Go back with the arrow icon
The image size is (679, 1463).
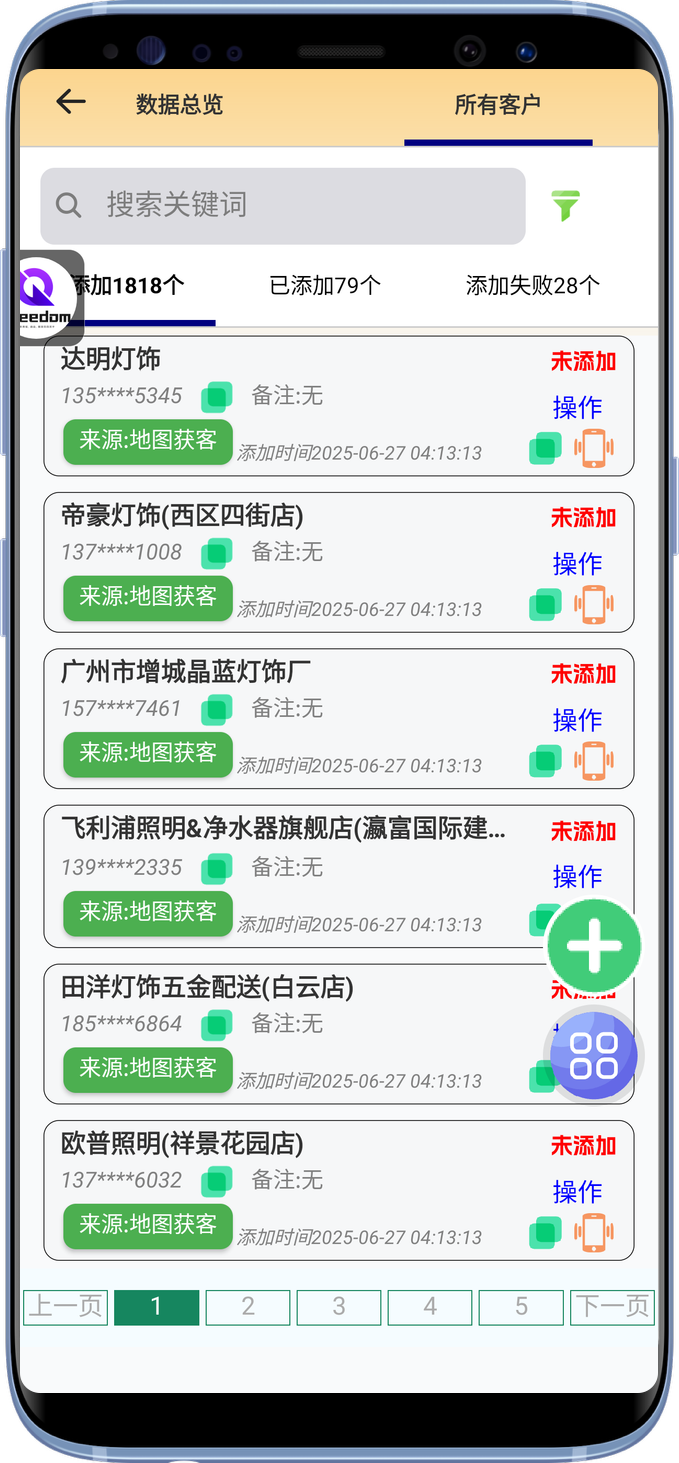coord(71,102)
